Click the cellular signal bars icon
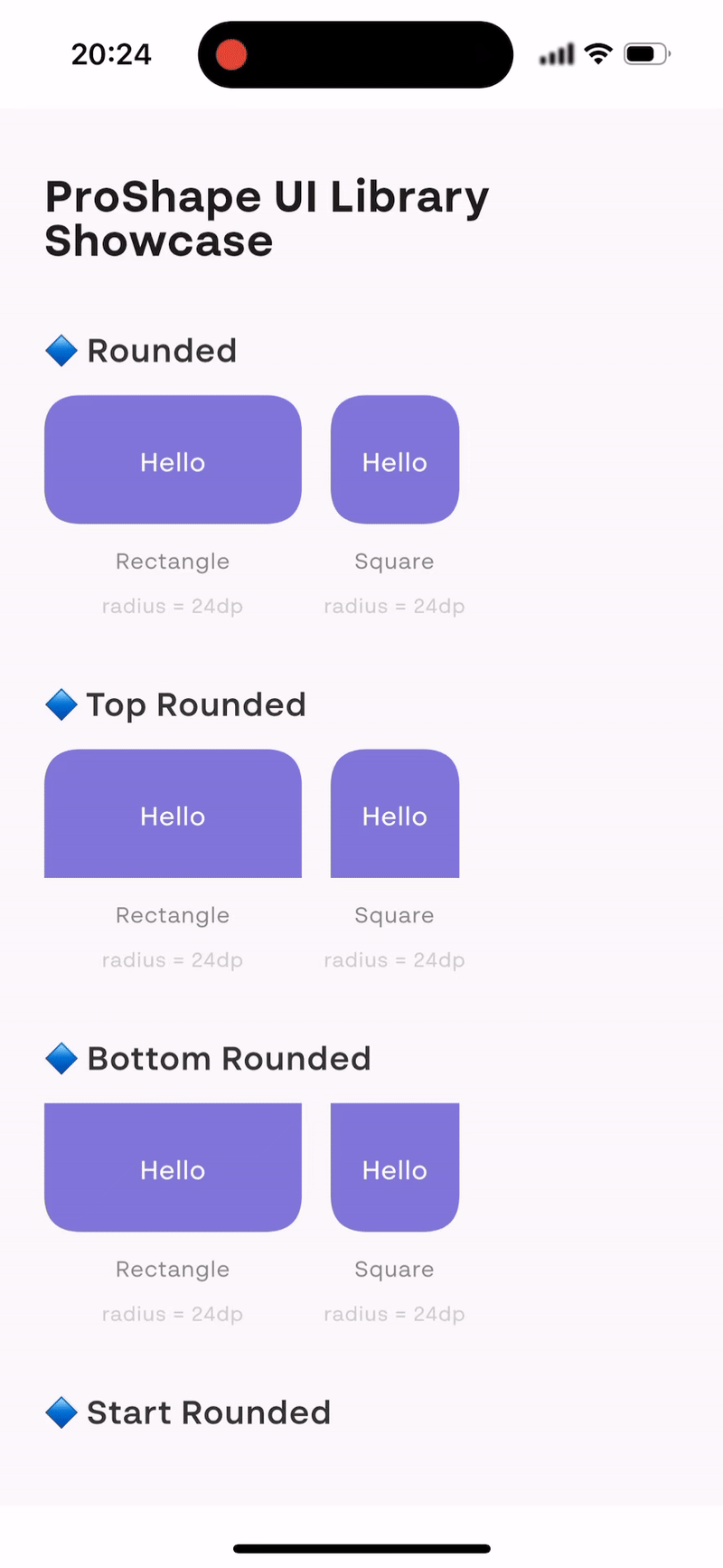Screen dimensions: 723x1568 (556, 54)
